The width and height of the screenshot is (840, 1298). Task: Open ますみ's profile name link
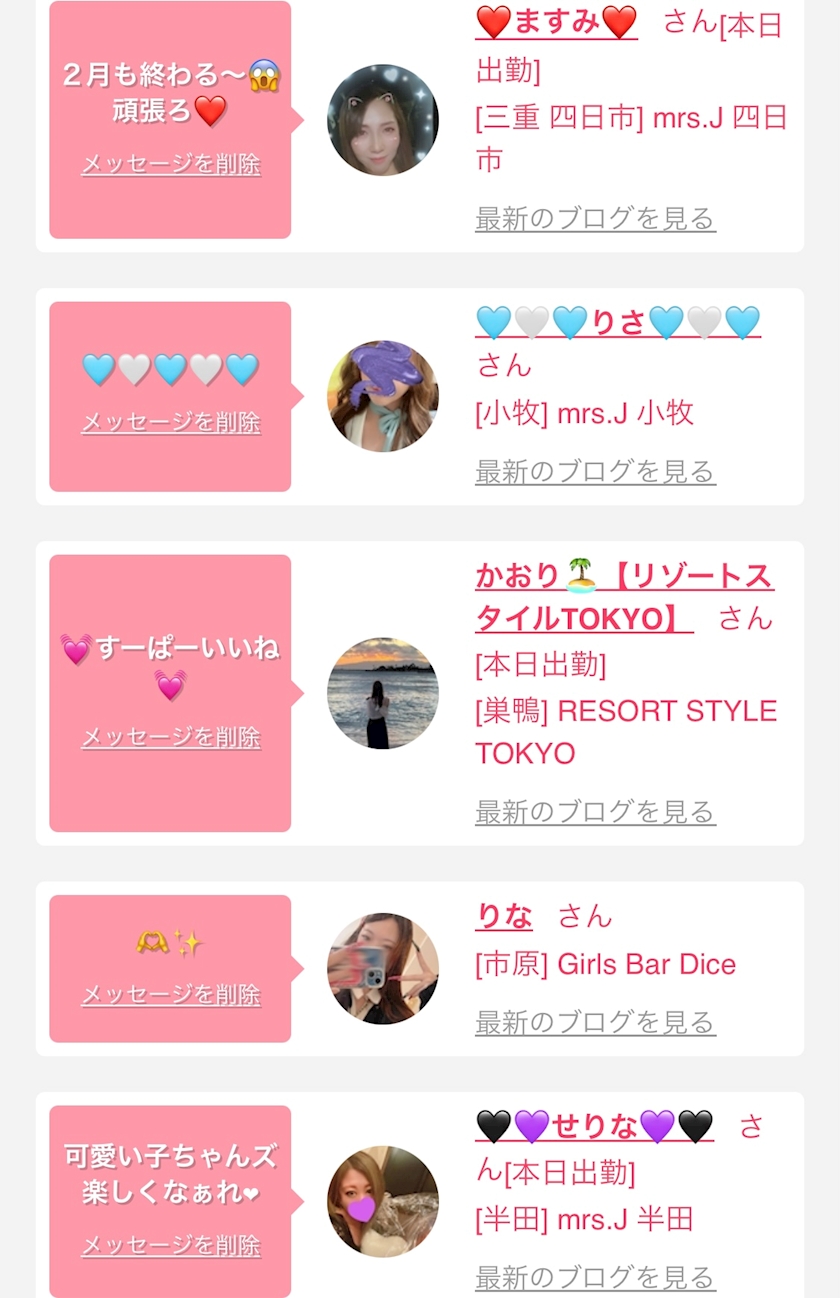click(x=556, y=21)
